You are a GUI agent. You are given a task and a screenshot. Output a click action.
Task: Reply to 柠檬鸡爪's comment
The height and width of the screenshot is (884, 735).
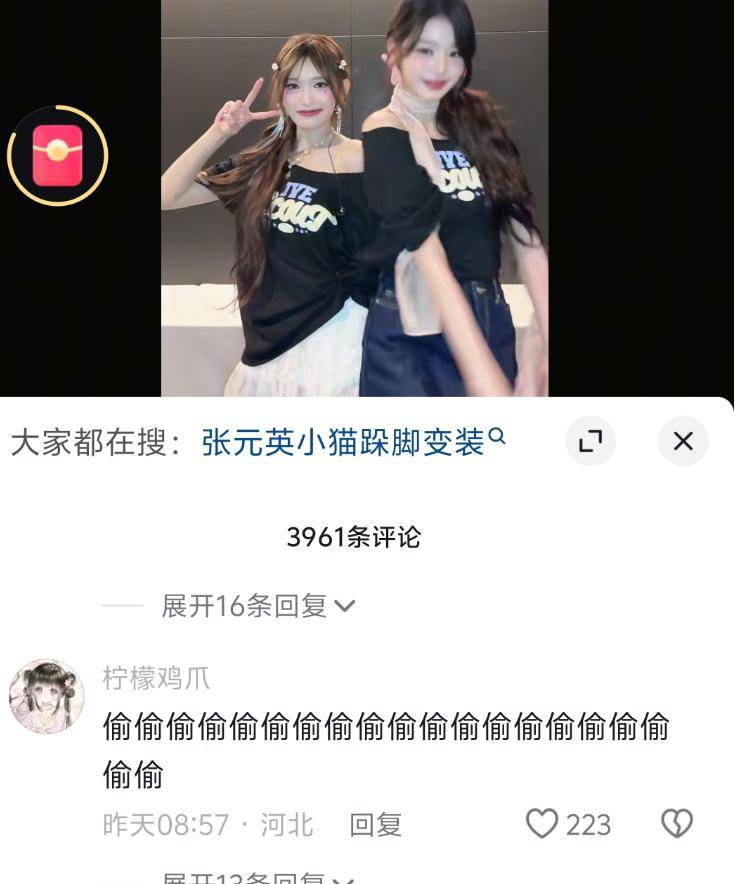[x=375, y=824]
